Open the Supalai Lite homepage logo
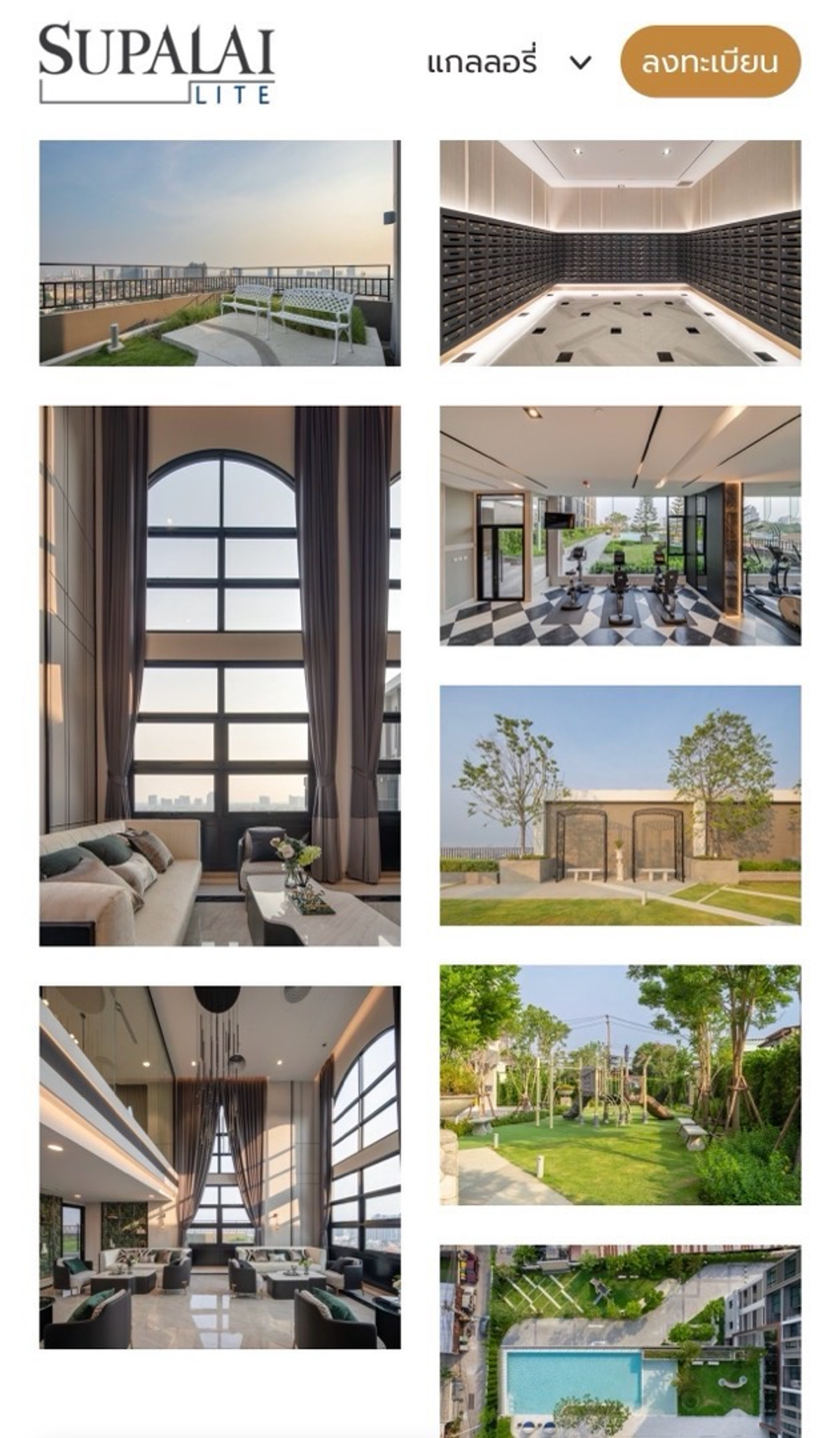840x1438 pixels. (x=157, y=63)
